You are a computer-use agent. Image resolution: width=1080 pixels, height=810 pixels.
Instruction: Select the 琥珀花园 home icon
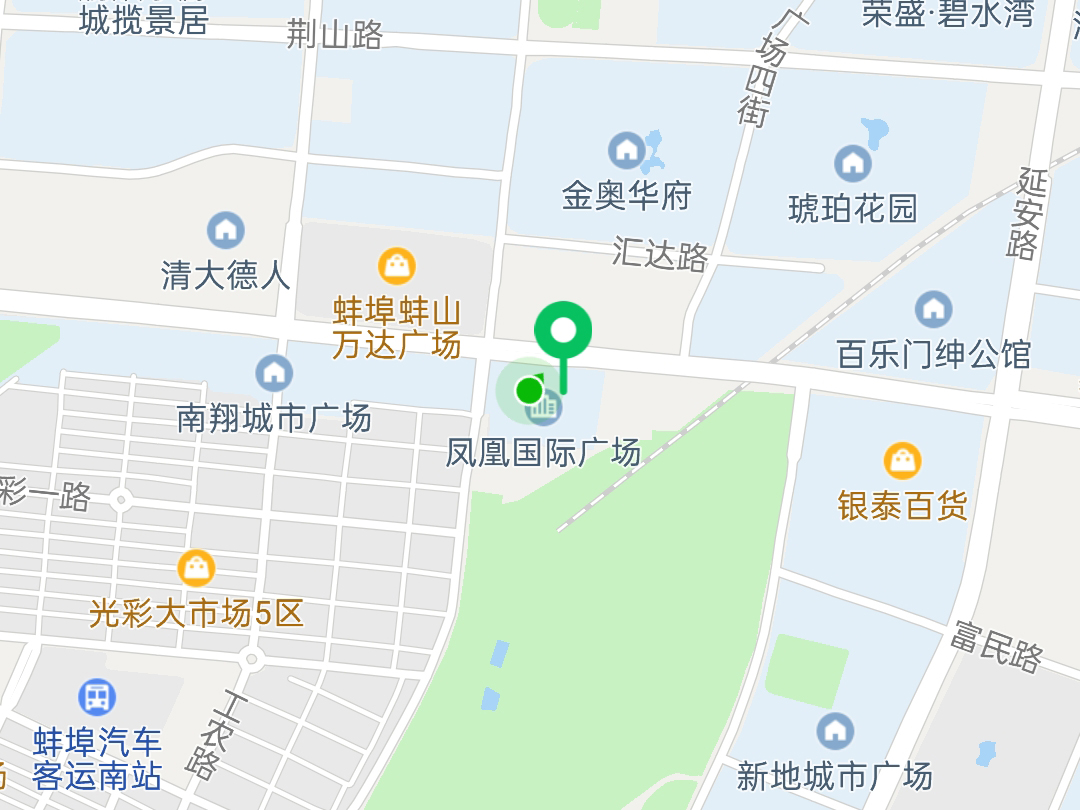[x=852, y=163]
